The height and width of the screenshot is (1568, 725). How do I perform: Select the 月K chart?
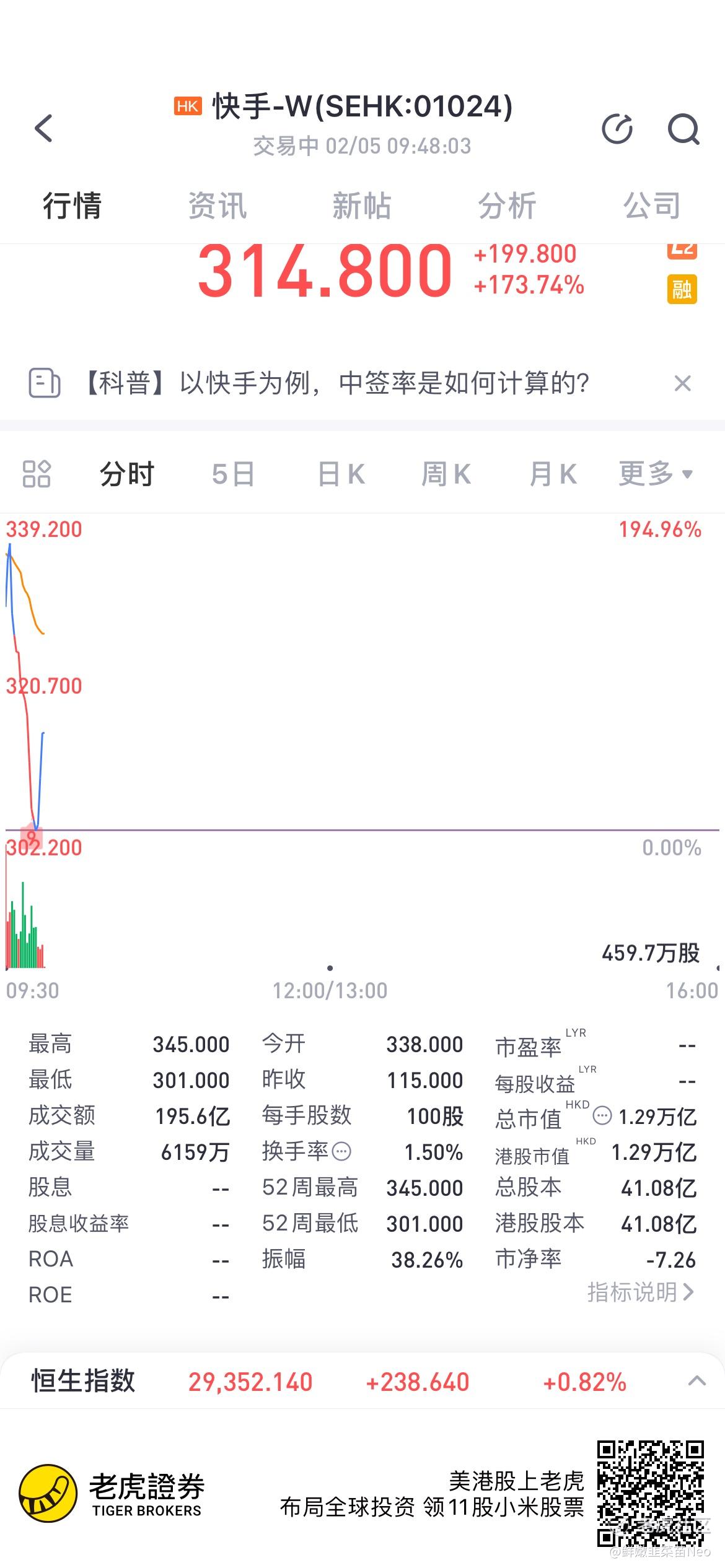pos(553,474)
